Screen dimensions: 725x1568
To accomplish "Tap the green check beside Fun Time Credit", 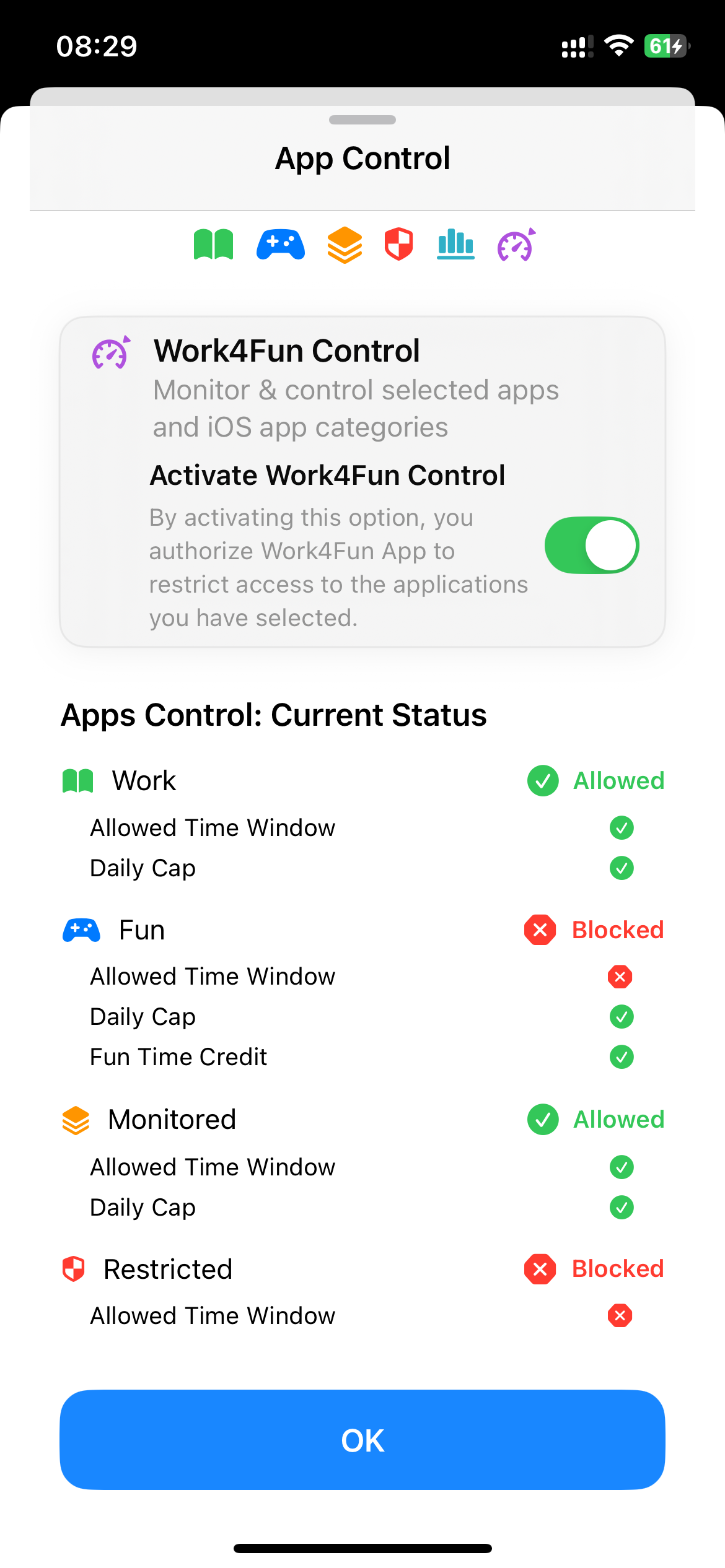I will 622,1057.
